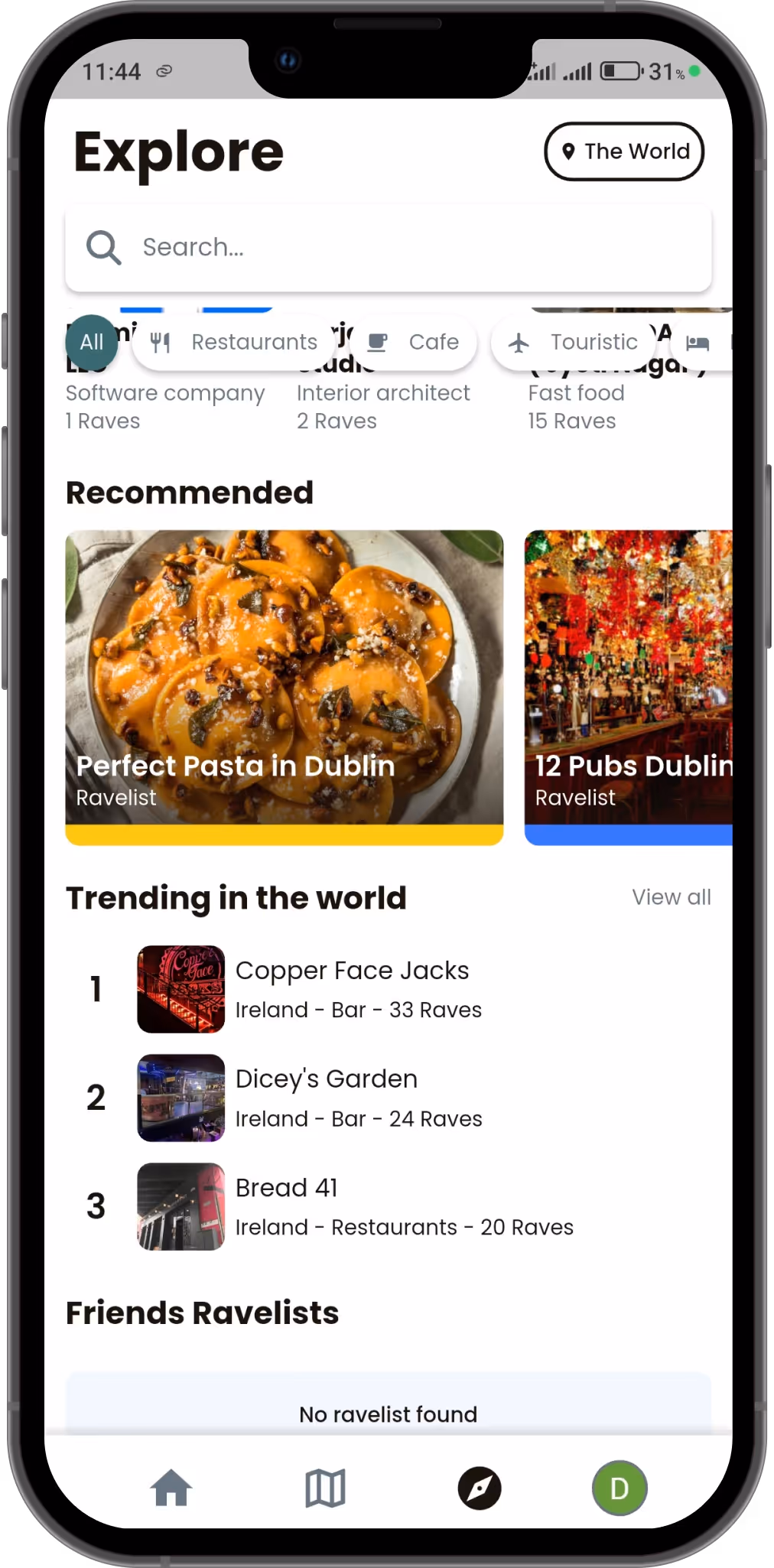Select the All filter chip

coord(92,342)
